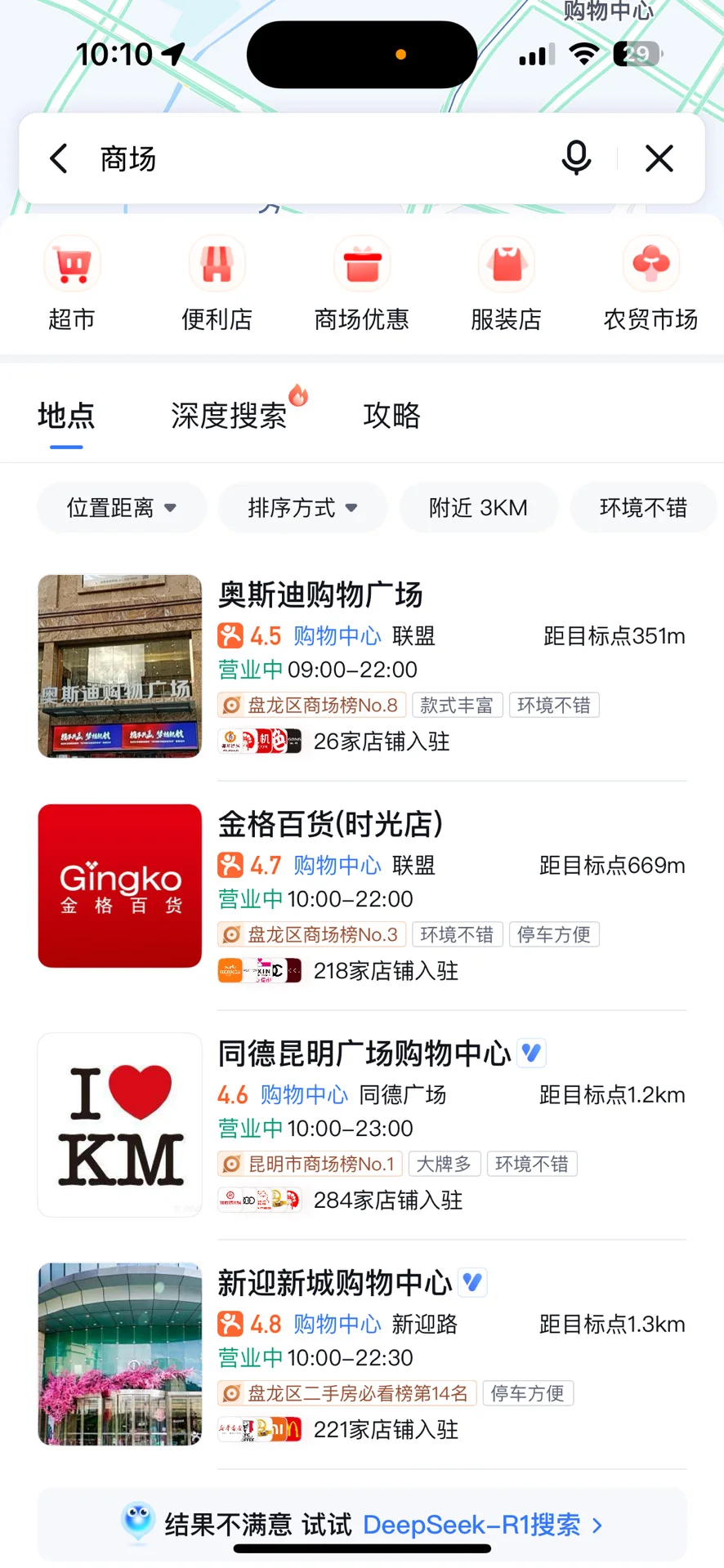Screen dimensions: 724x1568
Task: Expand the 排序方式 sorting dropdown
Action: tap(302, 508)
